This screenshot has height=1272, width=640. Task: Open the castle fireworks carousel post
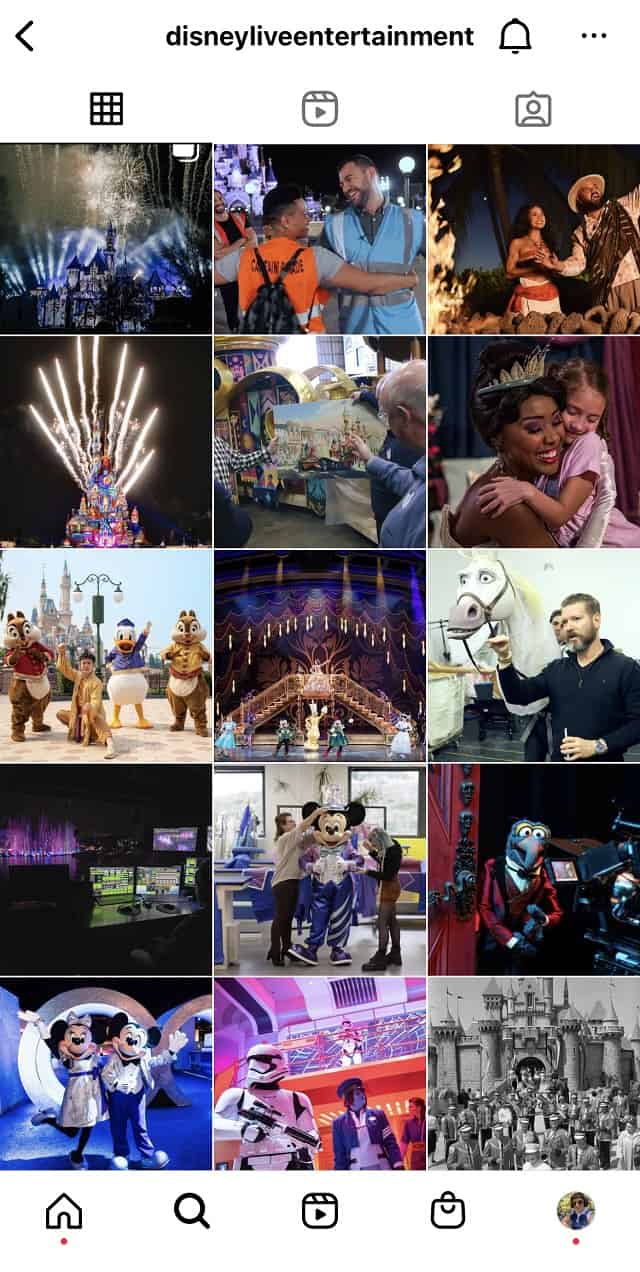pyautogui.click(x=106, y=238)
